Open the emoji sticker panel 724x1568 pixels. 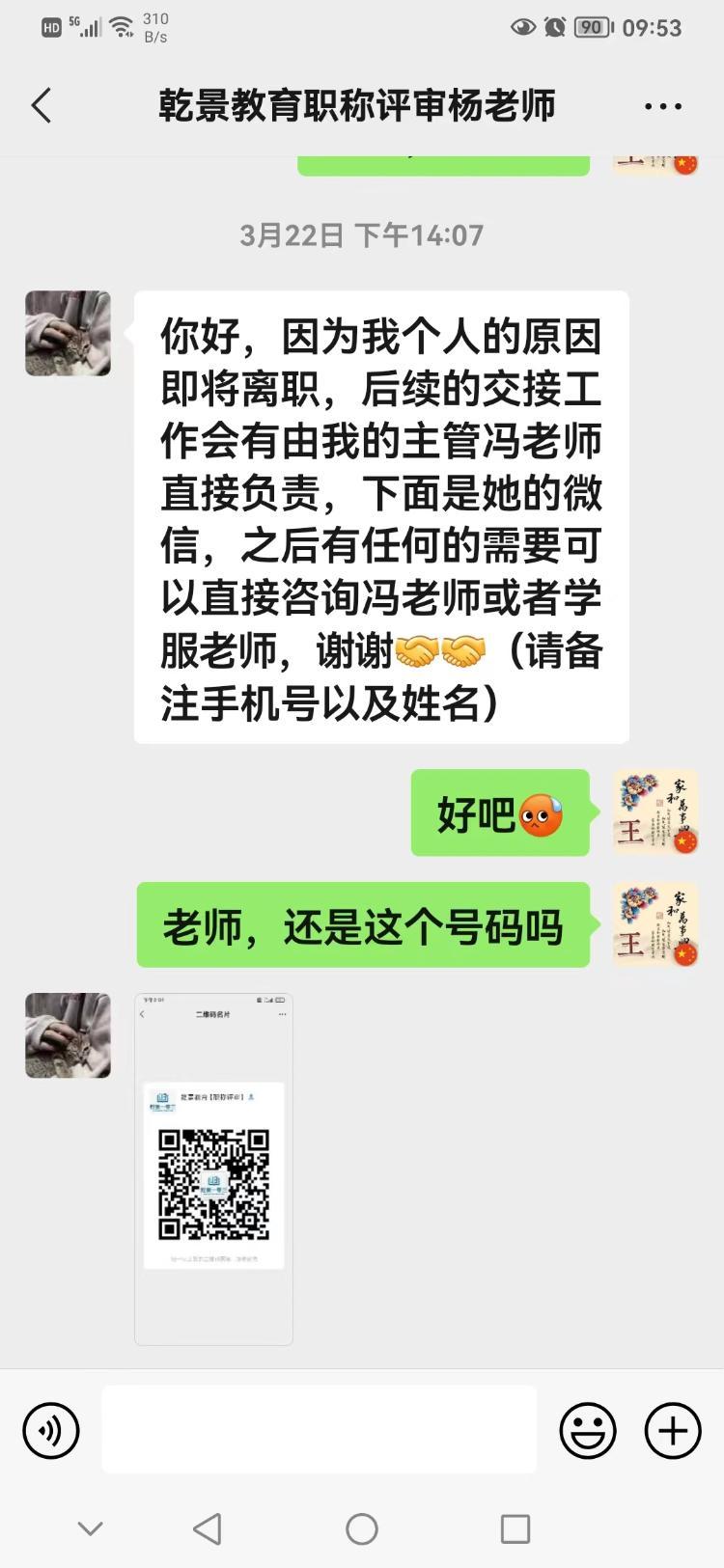coord(588,1429)
